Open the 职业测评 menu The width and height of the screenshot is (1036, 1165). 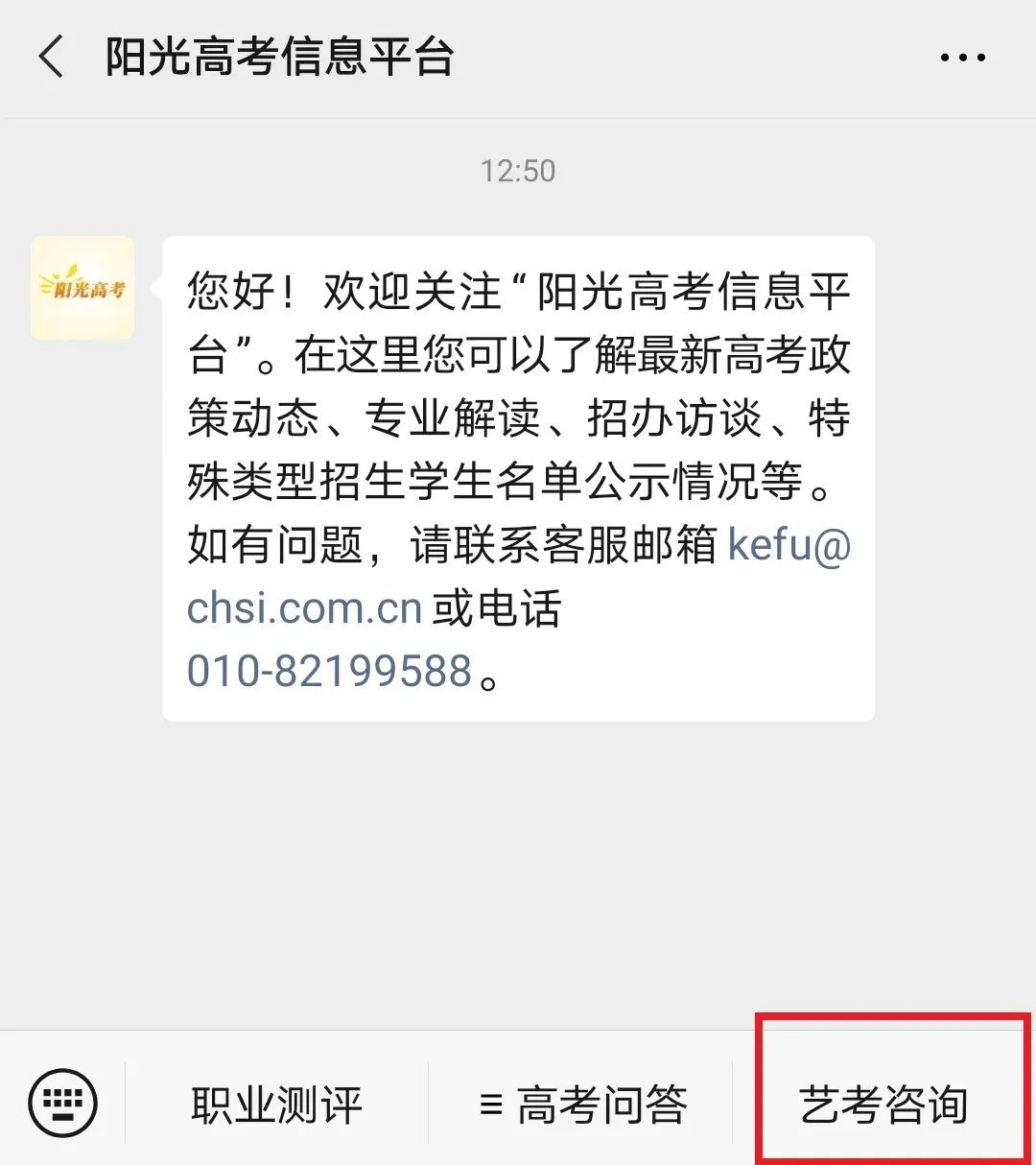tap(276, 1105)
